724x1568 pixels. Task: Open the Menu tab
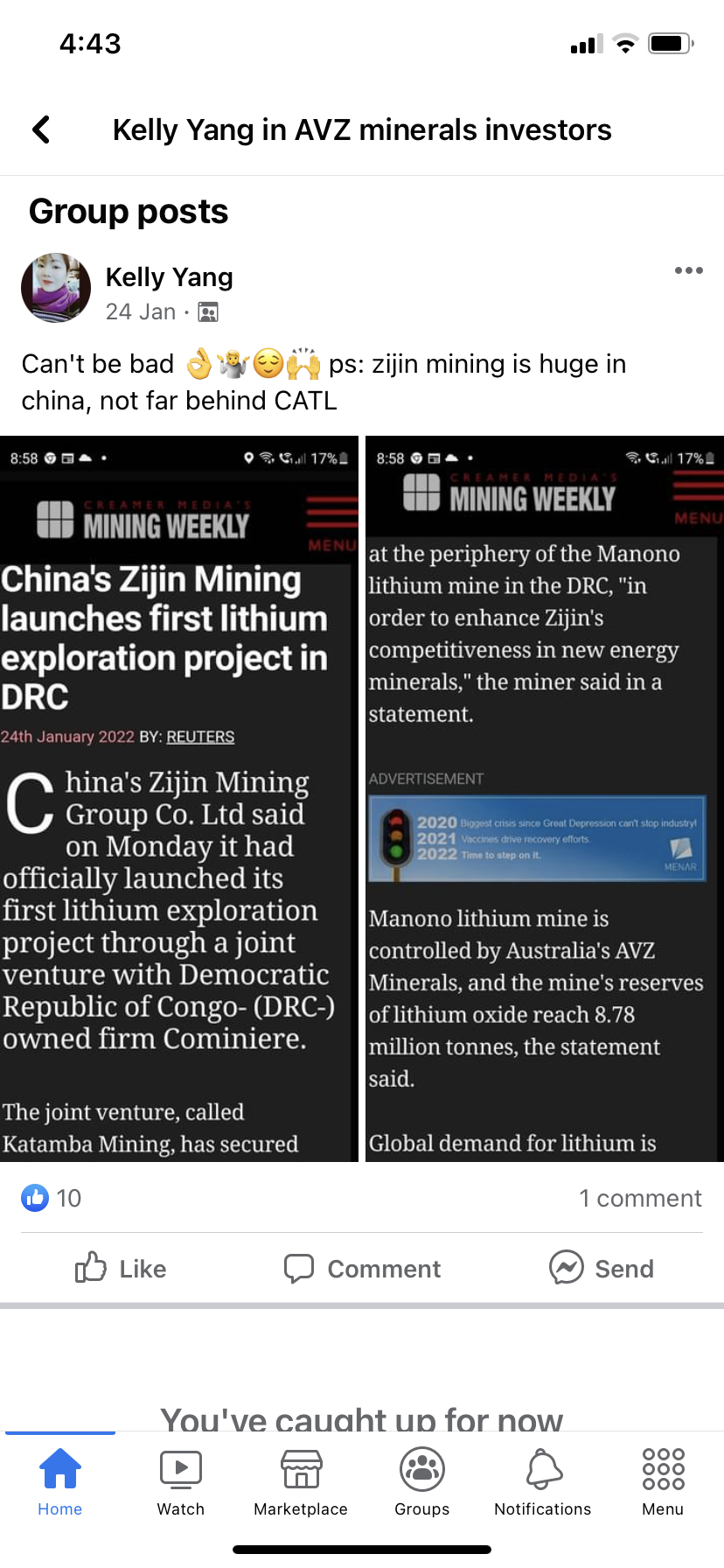tap(664, 1482)
